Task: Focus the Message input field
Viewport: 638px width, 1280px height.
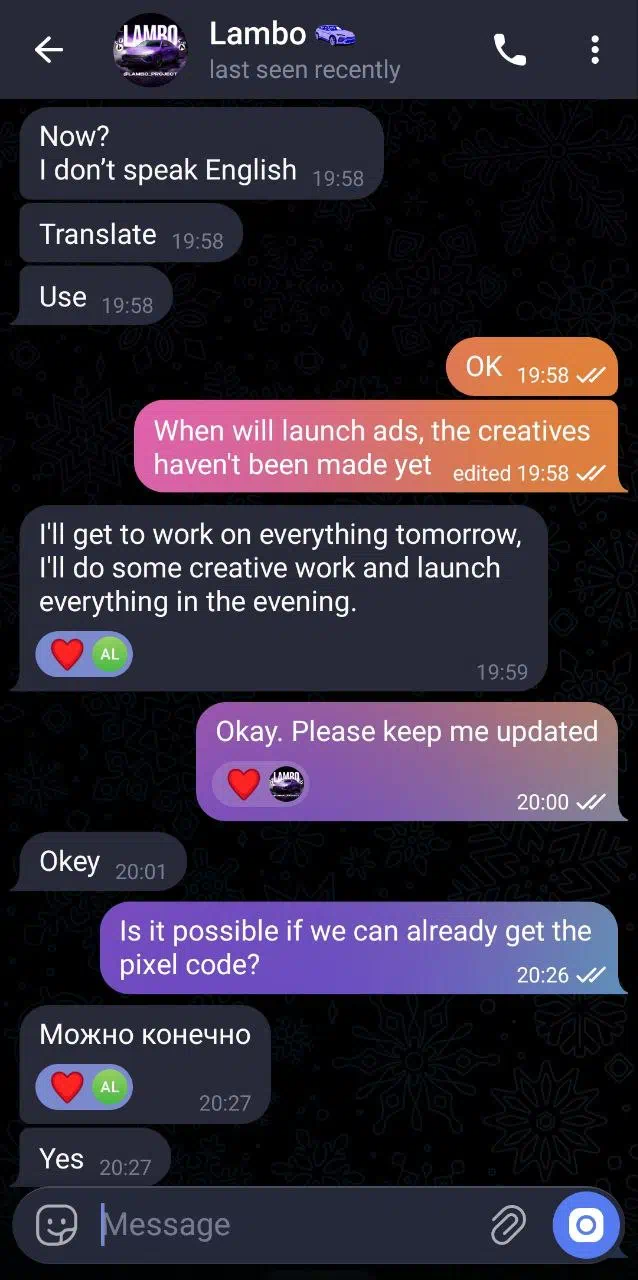Action: pos(290,1224)
